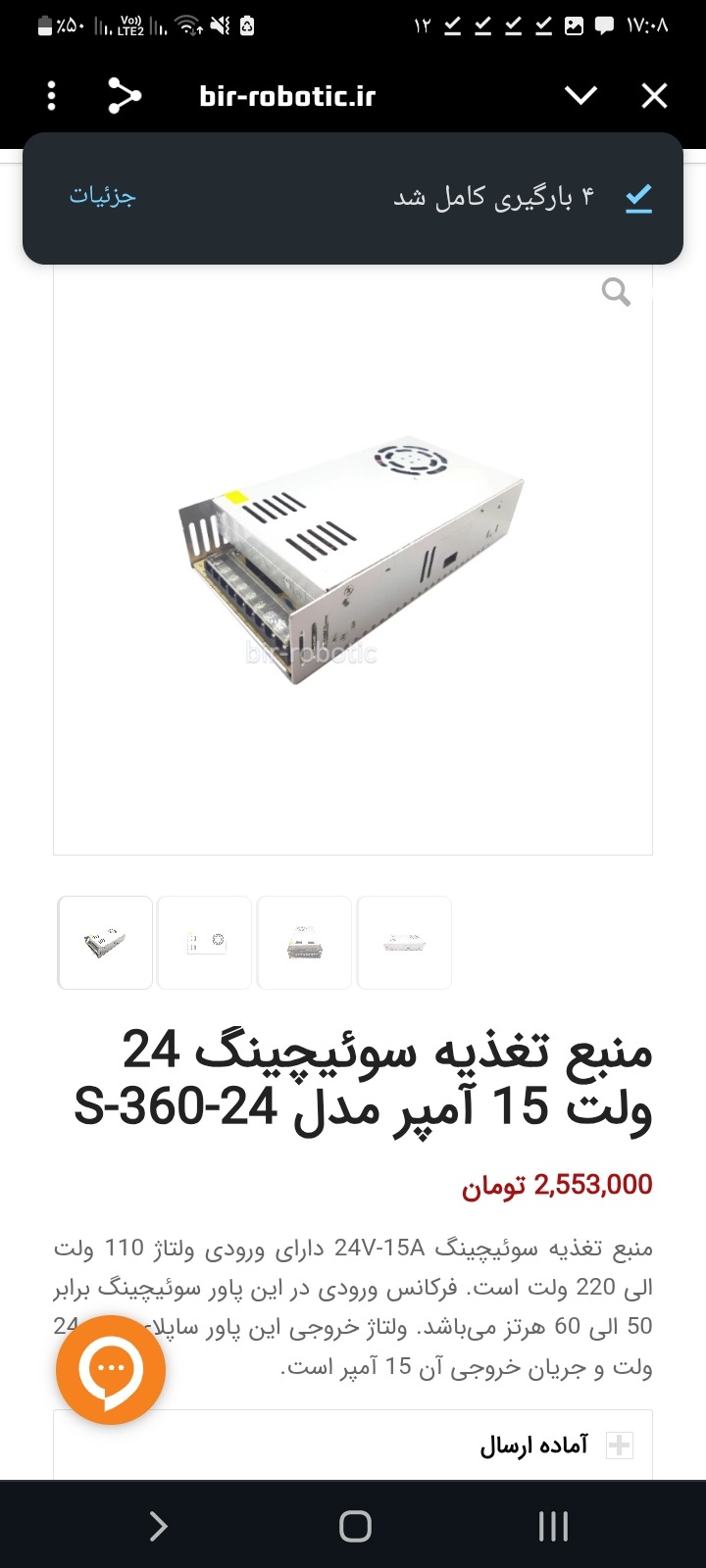Select the first product thumbnail
Image resolution: width=706 pixels, height=1568 pixels.
click(x=105, y=943)
